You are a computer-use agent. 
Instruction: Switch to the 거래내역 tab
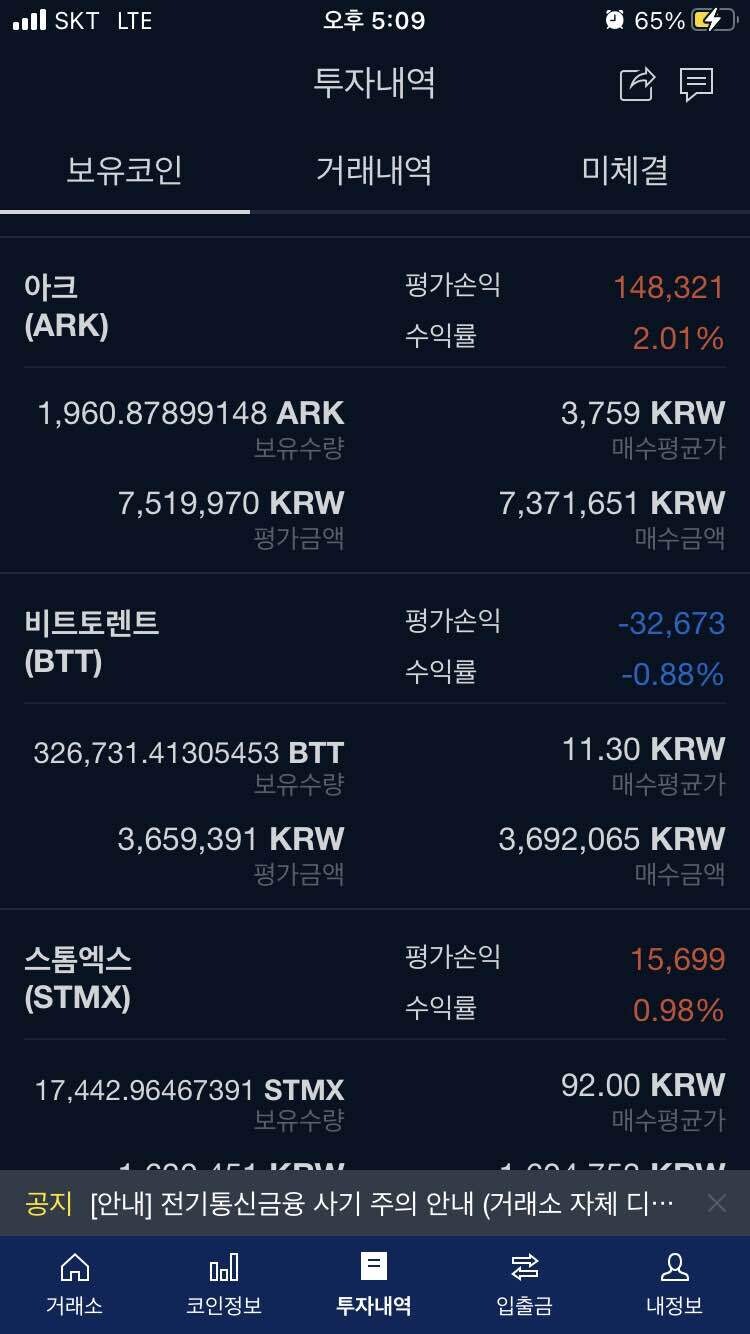tap(374, 171)
